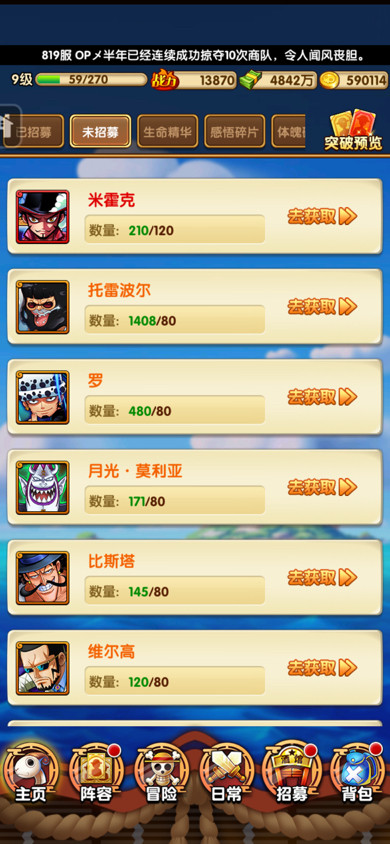
Task: Open the 生命精华 tab
Action: tap(167, 131)
